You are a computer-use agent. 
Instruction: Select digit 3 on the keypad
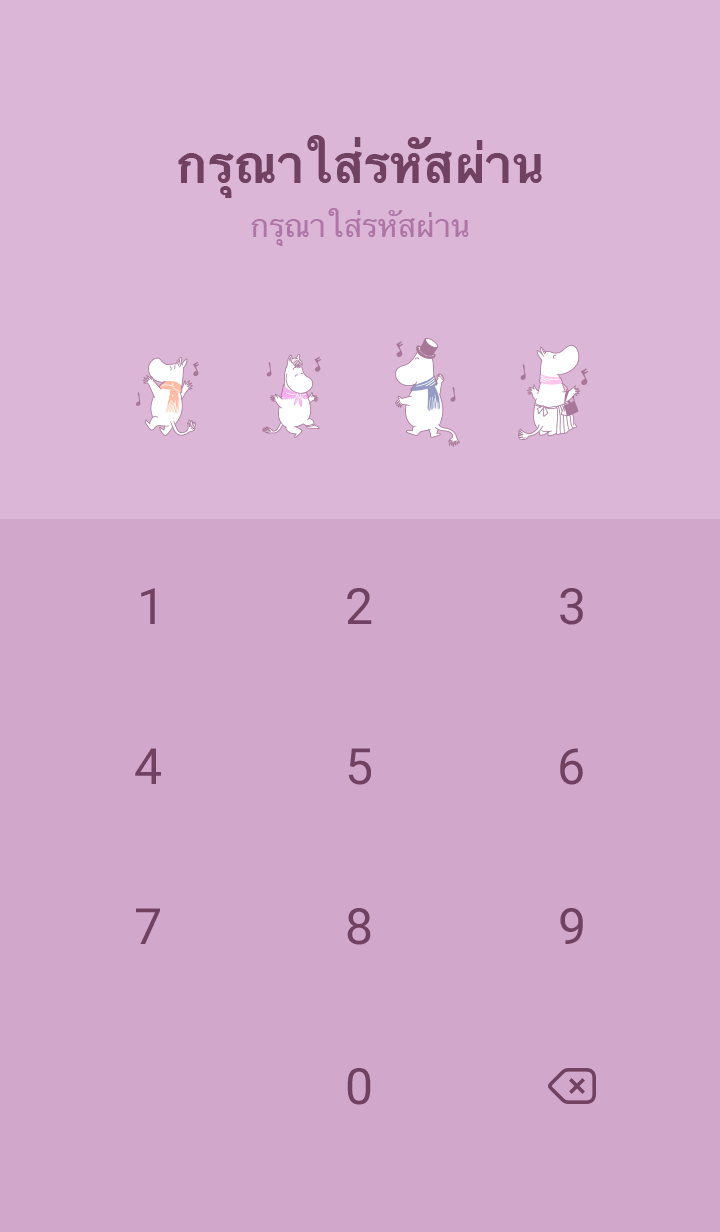pyautogui.click(x=570, y=607)
